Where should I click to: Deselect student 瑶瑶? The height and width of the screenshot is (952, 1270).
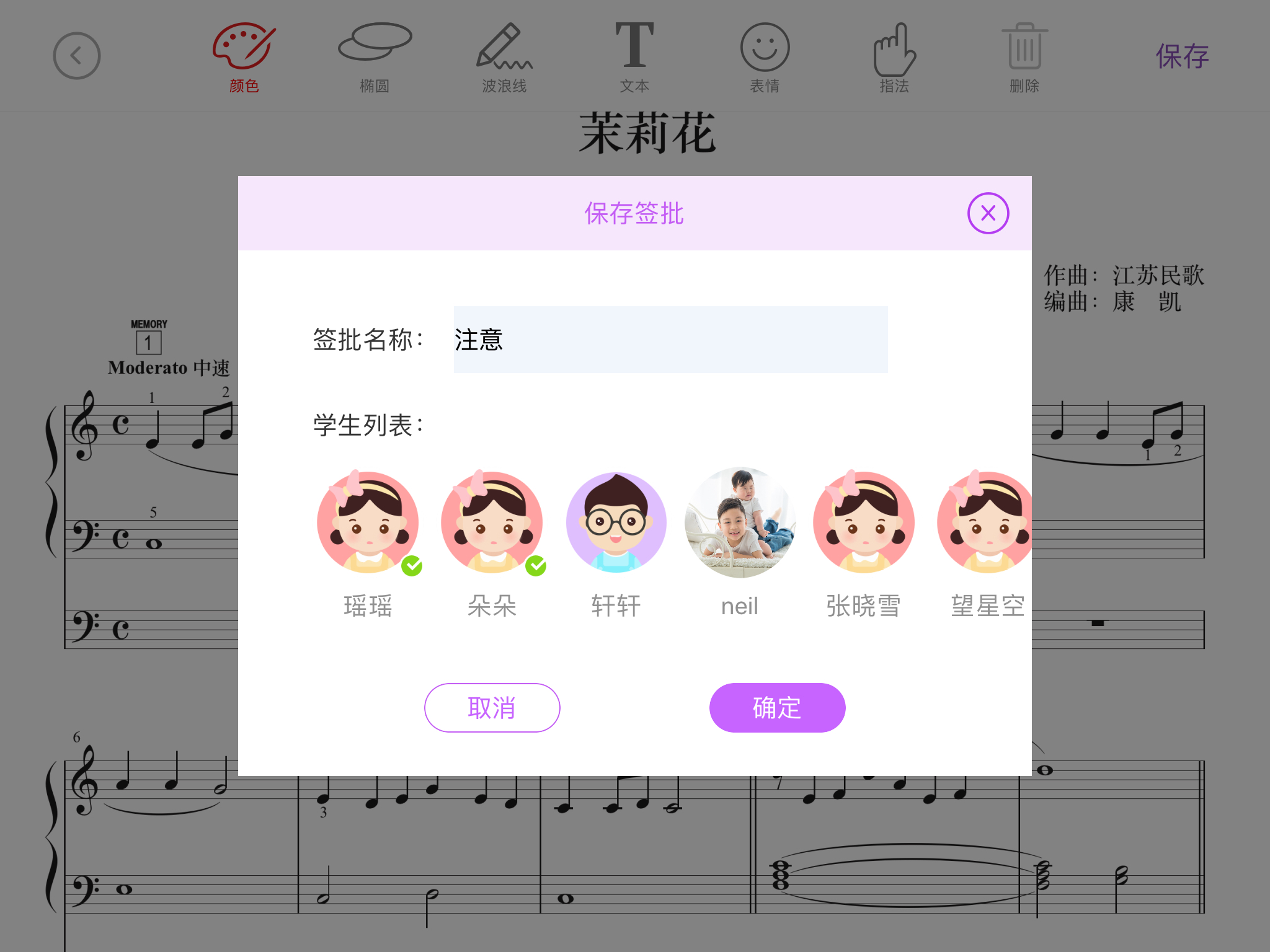coord(368,523)
